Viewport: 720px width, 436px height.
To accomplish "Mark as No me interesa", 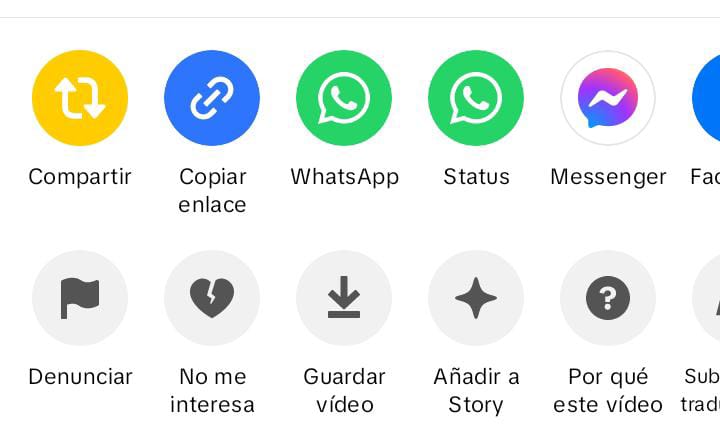I will [x=212, y=298].
